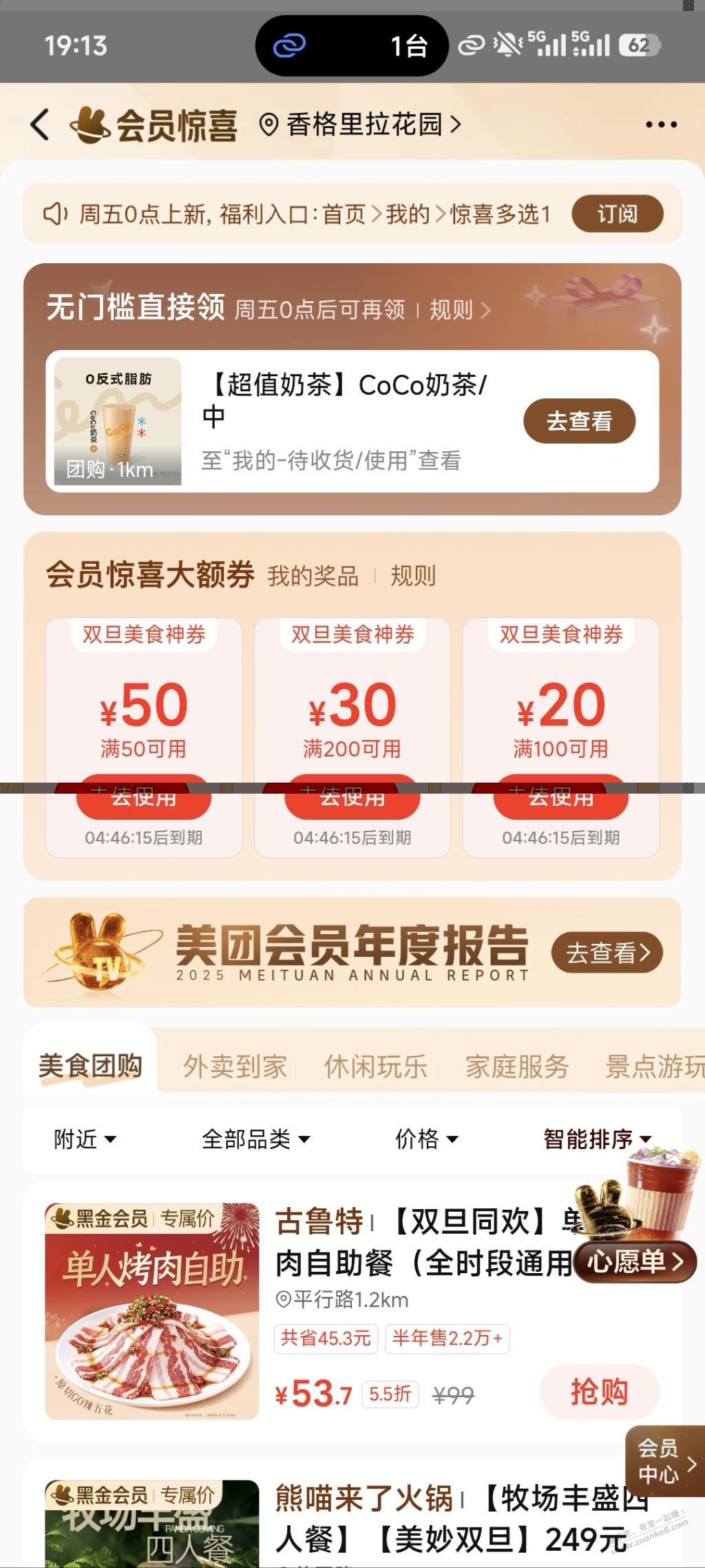Expand the 全部品类 dropdown
Image resolution: width=705 pixels, height=1568 pixels.
[x=255, y=1139]
